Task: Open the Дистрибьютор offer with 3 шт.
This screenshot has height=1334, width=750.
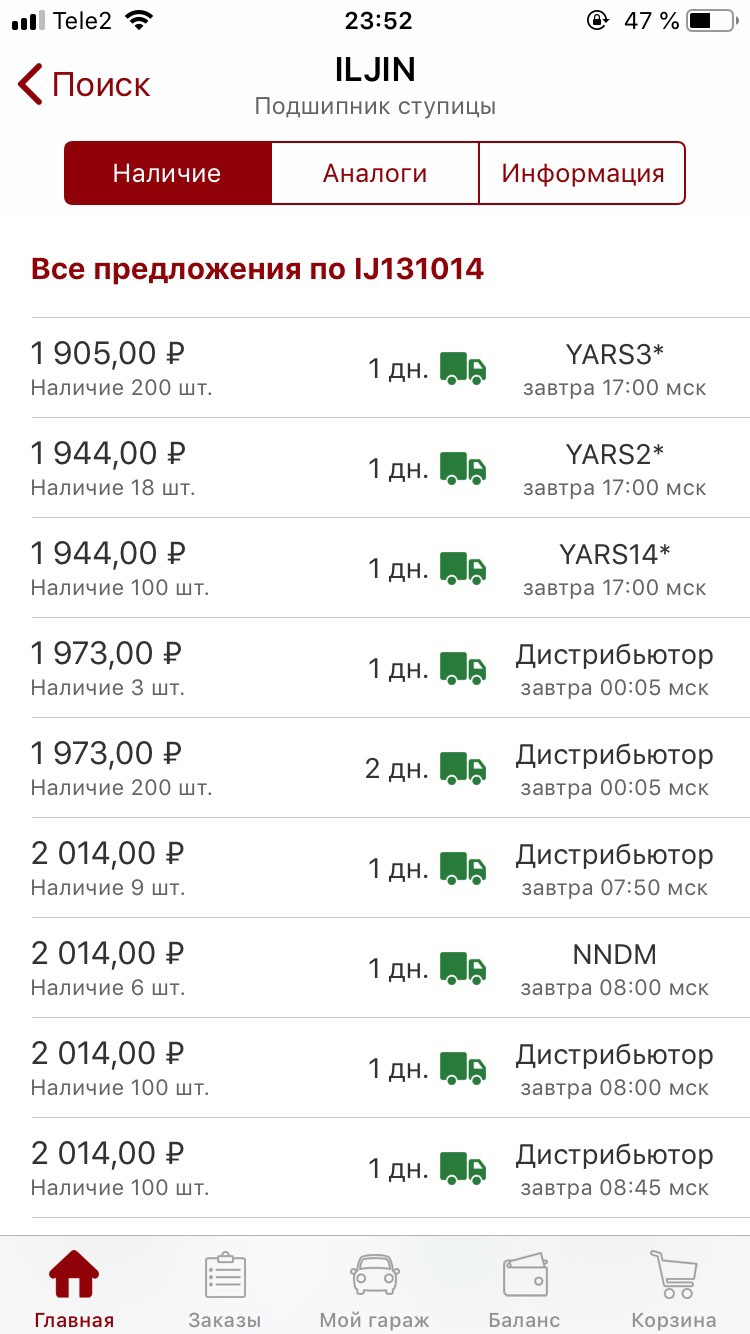Action: coord(375,668)
